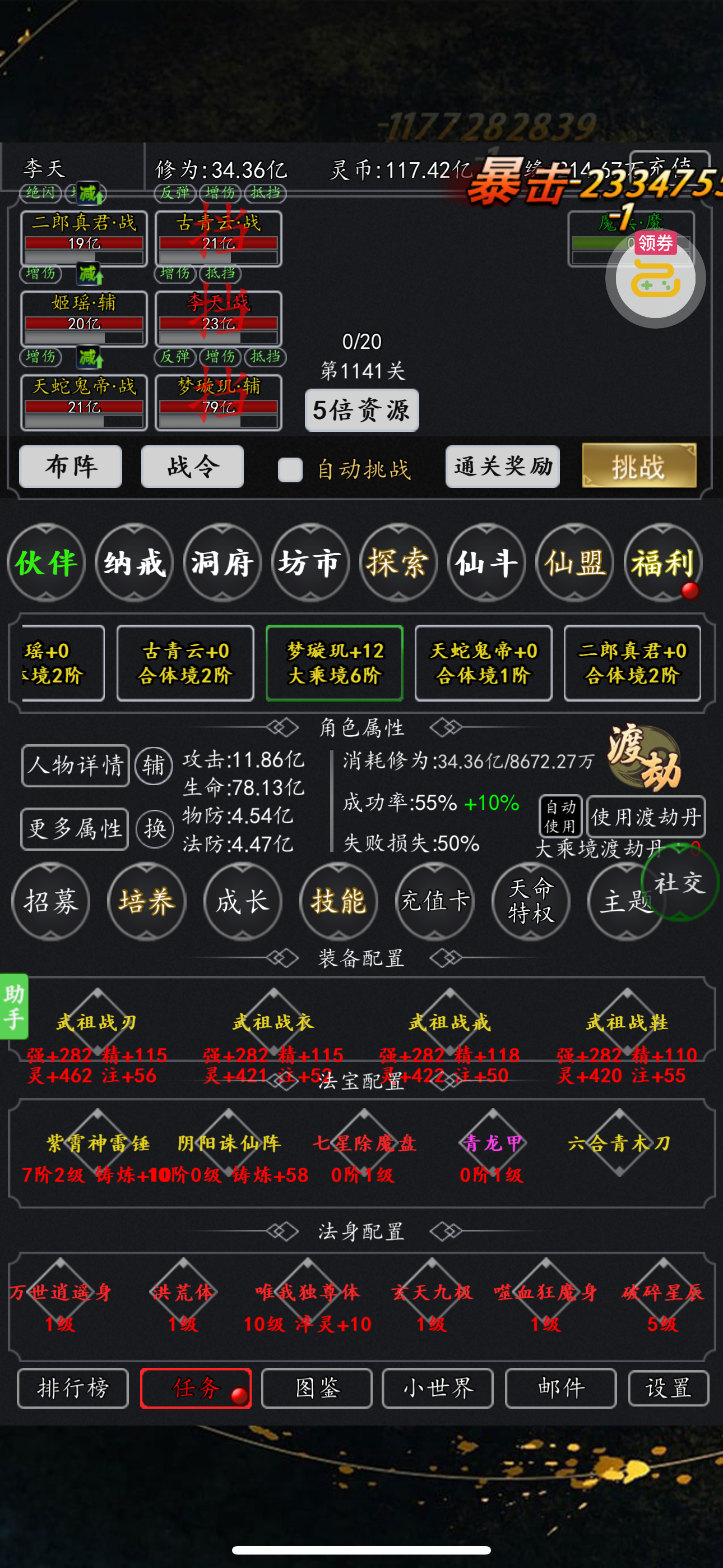Show 更多属性 additional attributes

click(x=75, y=828)
